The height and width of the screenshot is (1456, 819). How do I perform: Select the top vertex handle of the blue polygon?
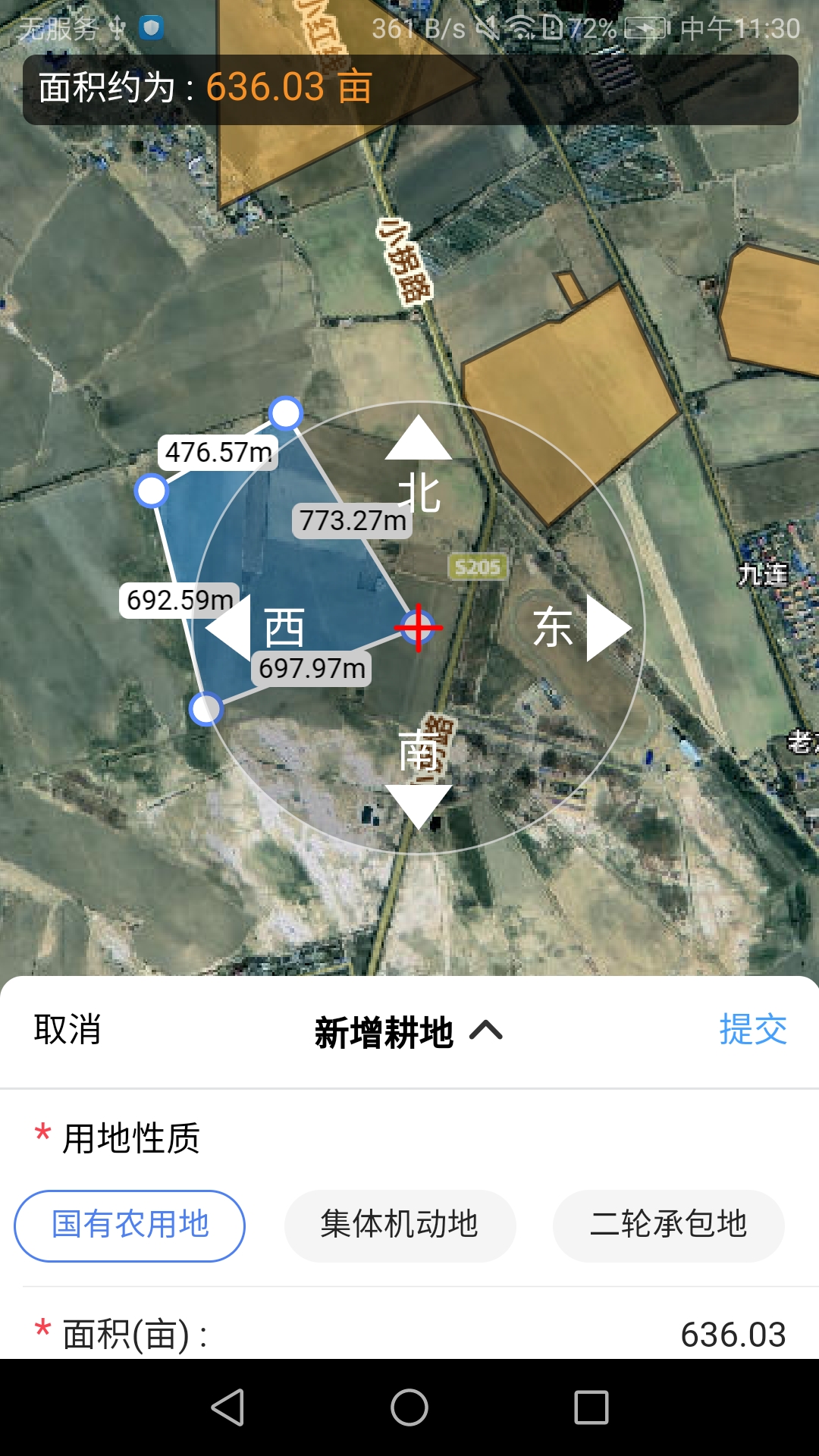[x=284, y=413]
